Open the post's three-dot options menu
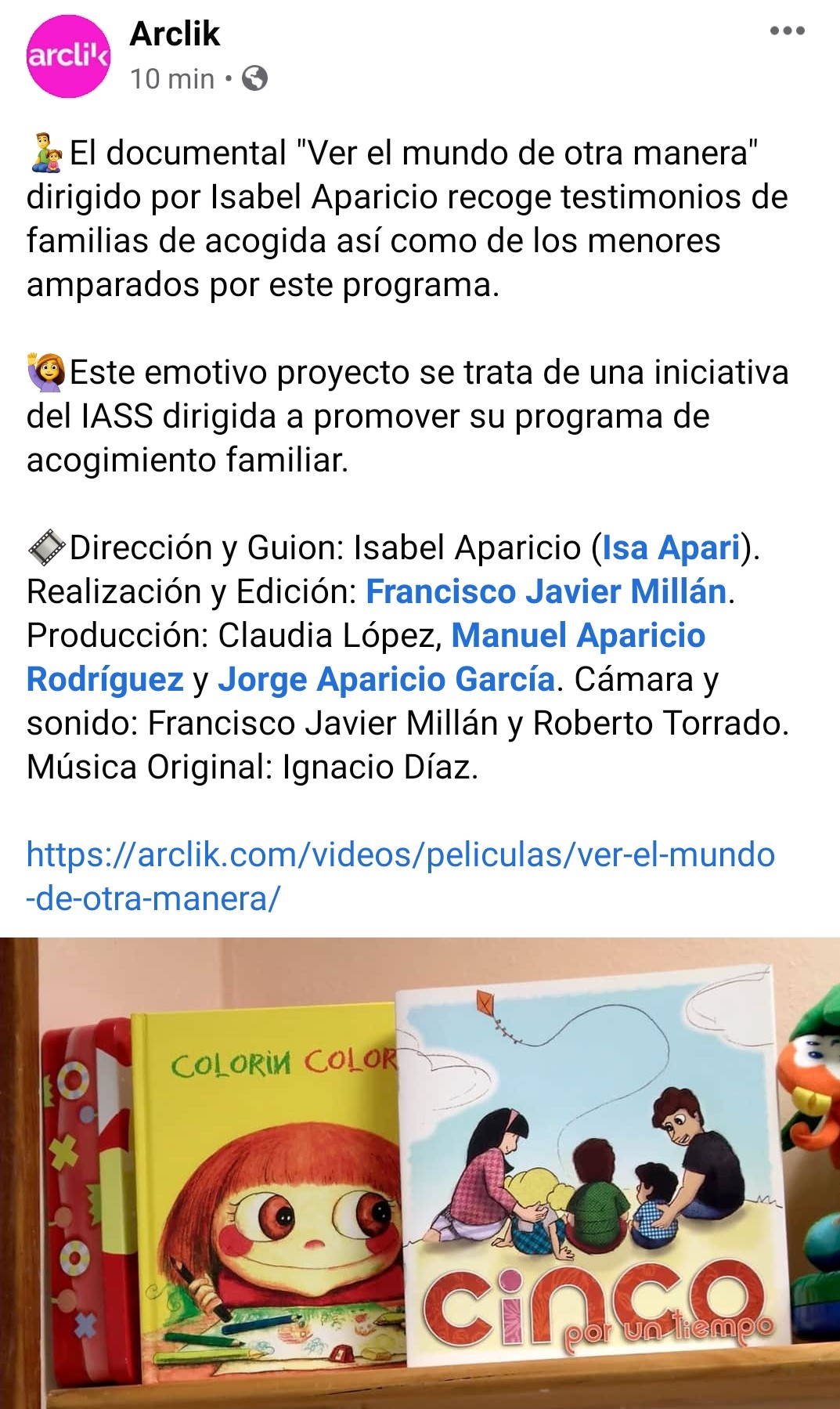Image resolution: width=840 pixels, height=1409 pixels. click(x=787, y=31)
